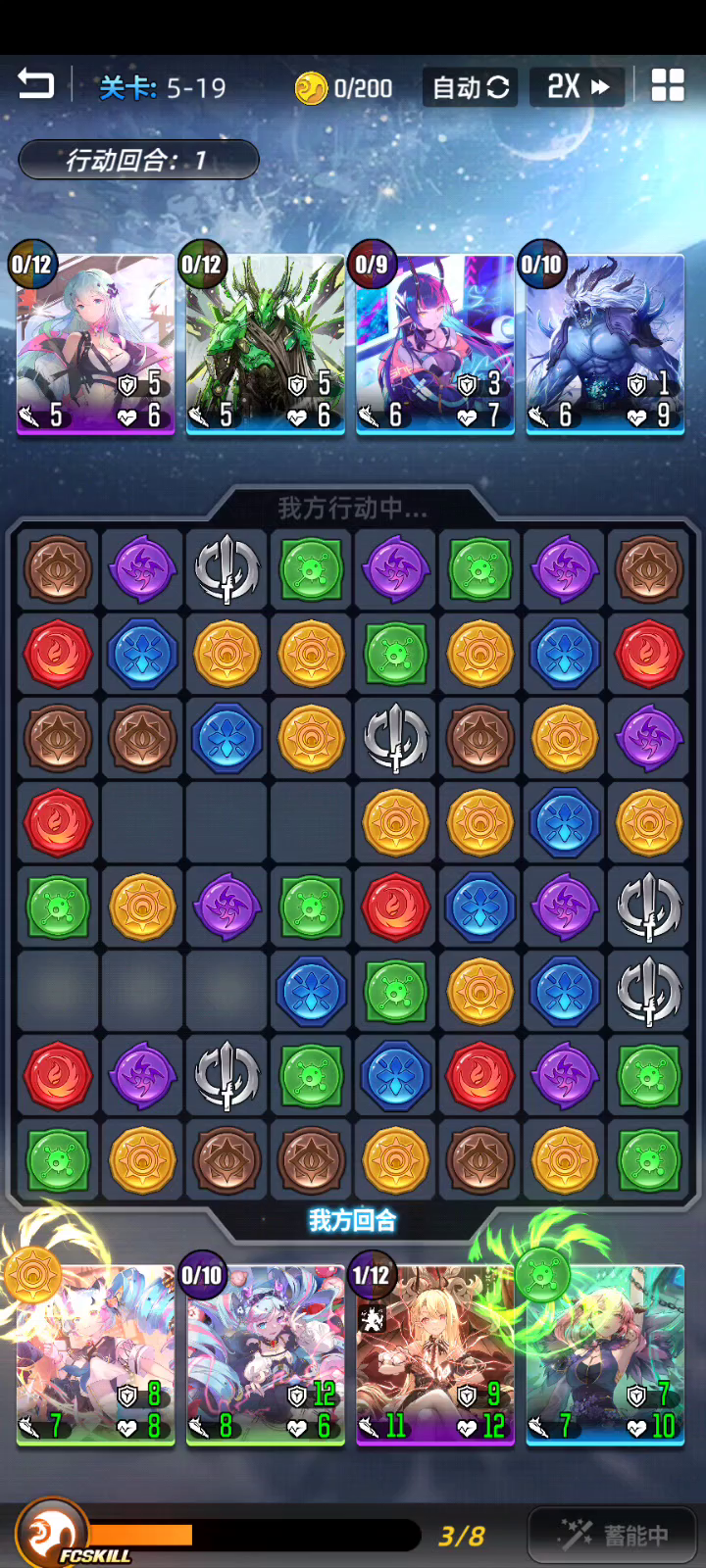Select the green armored enemy card

point(265,343)
